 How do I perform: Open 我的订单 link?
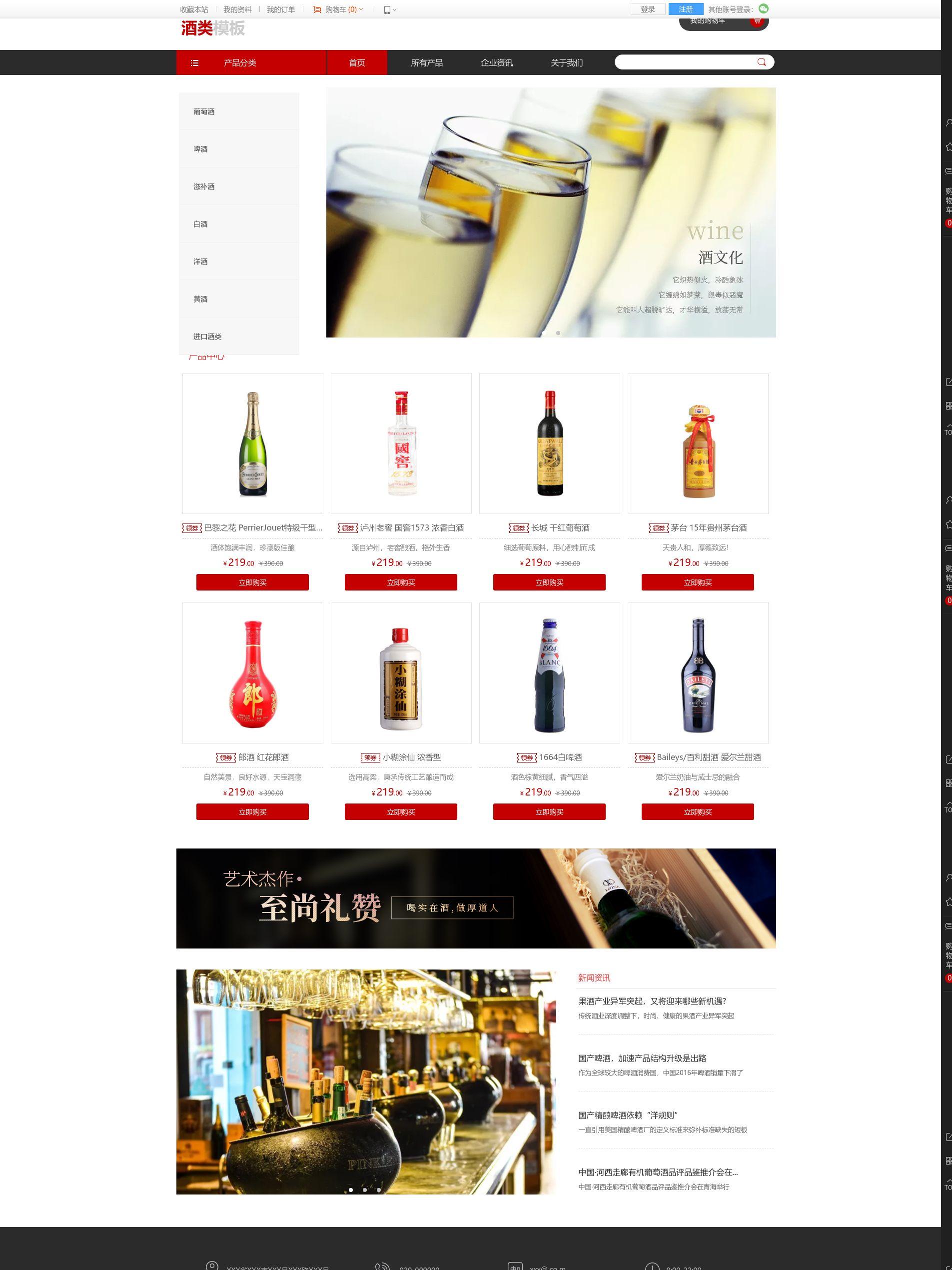click(x=281, y=10)
